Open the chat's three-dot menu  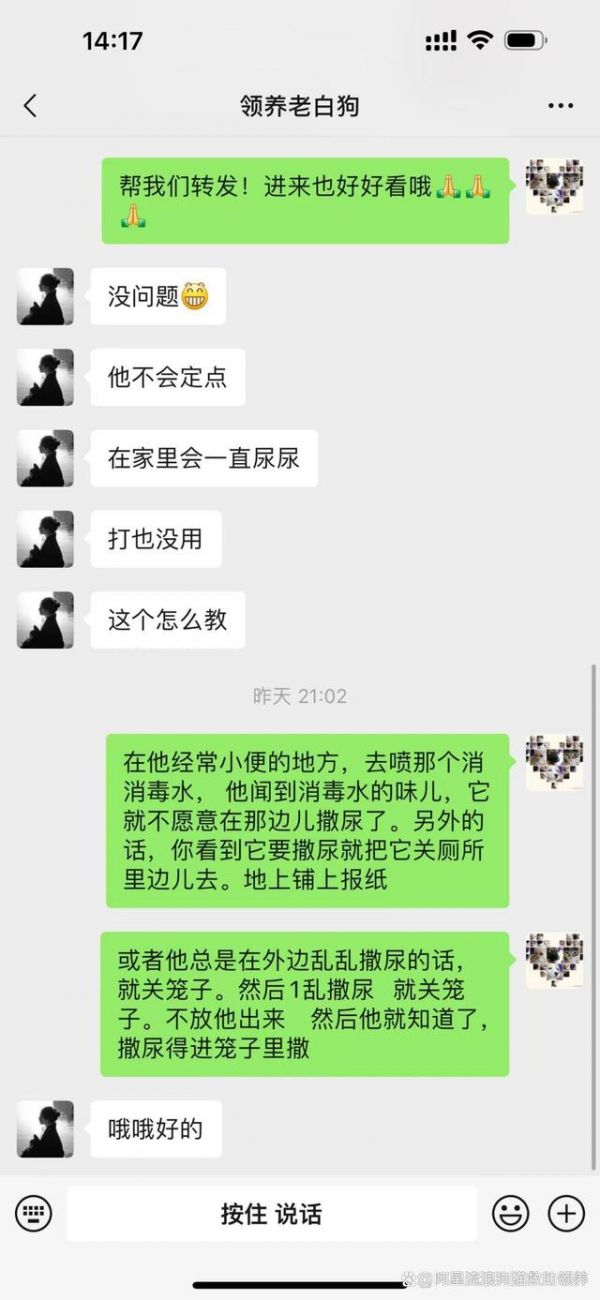click(x=560, y=105)
